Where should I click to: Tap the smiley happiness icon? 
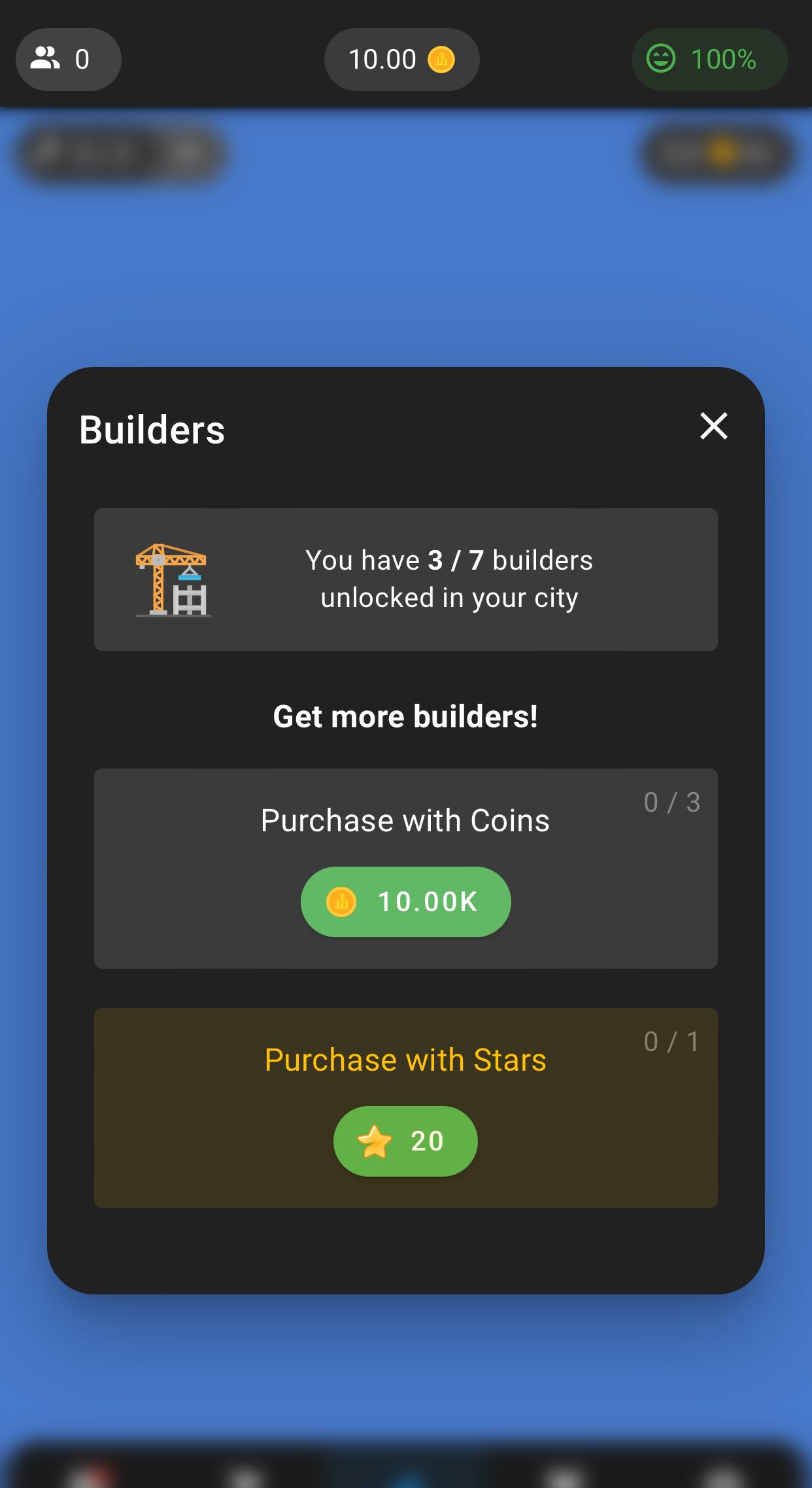click(x=662, y=59)
